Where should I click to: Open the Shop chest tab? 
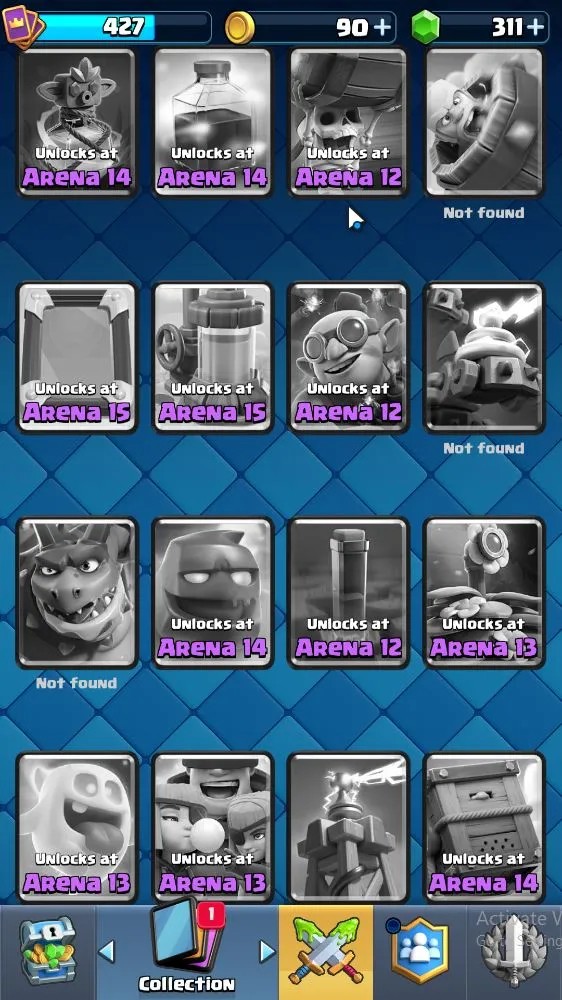click(47, 951)
